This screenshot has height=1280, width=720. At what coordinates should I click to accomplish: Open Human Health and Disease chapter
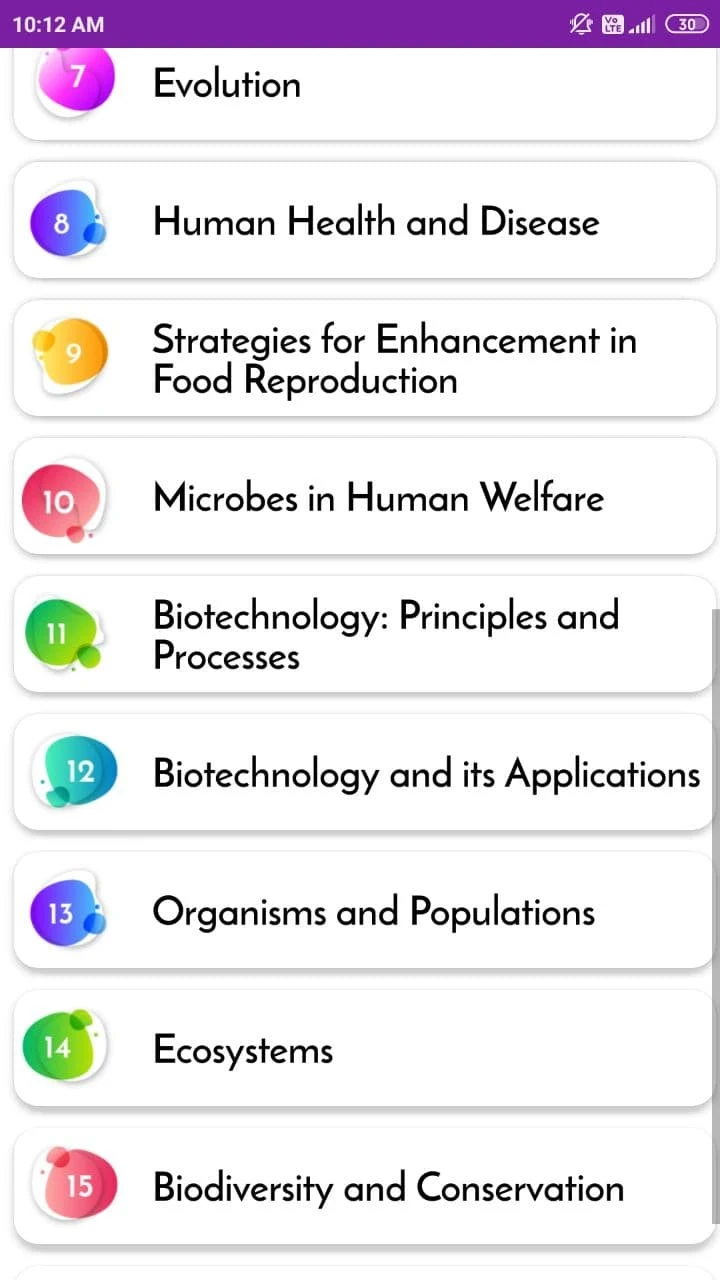[375, 221]
